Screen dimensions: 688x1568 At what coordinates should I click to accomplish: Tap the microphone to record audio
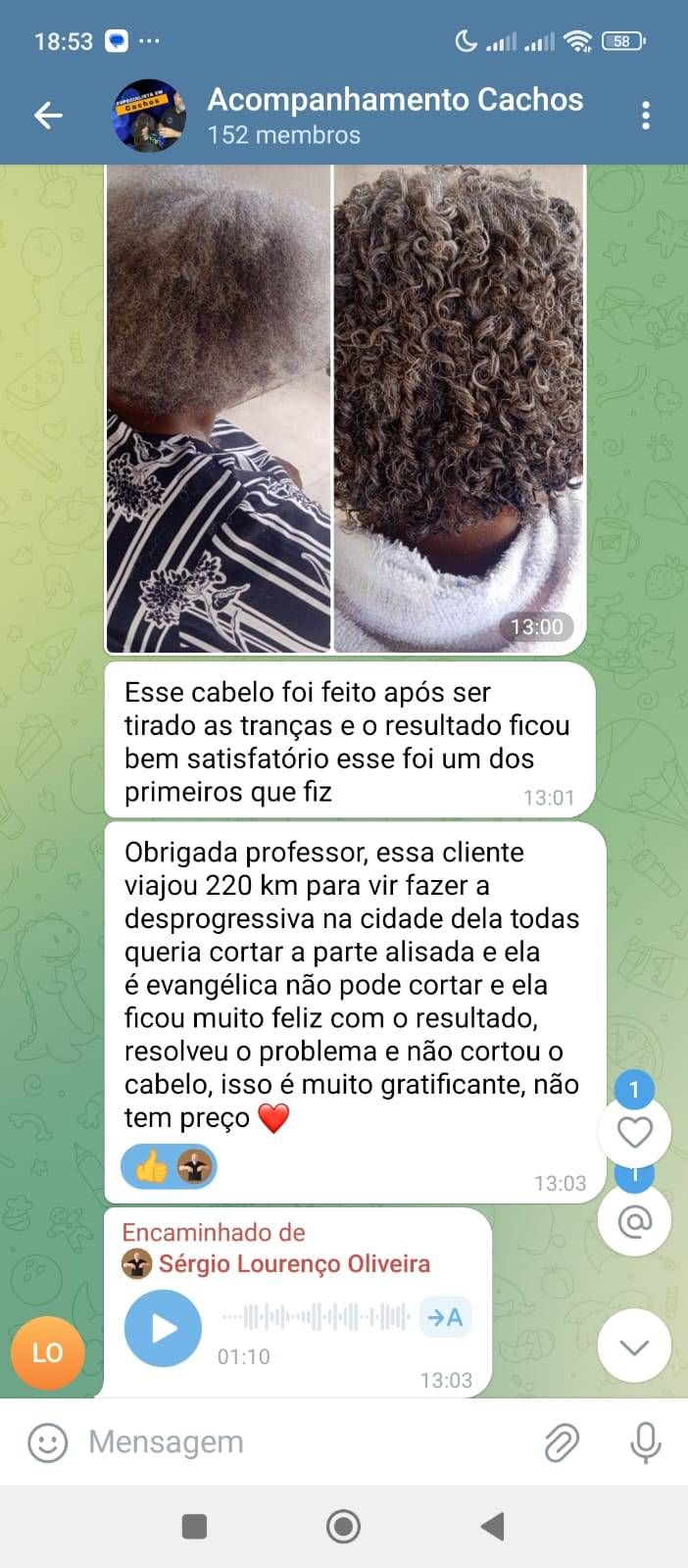(x=645, y=1443)
